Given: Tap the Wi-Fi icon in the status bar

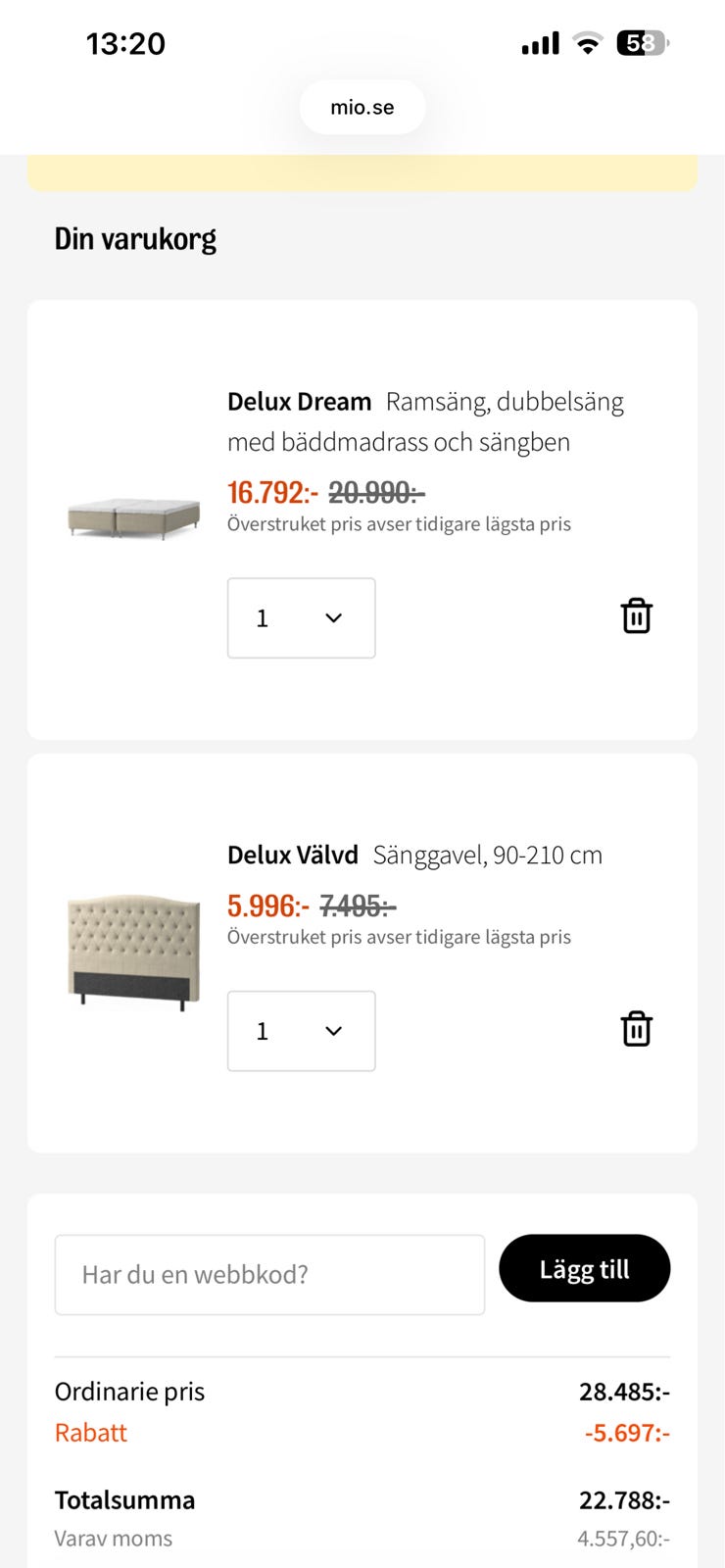Looking at the screenshot, I should click(585, 43).
